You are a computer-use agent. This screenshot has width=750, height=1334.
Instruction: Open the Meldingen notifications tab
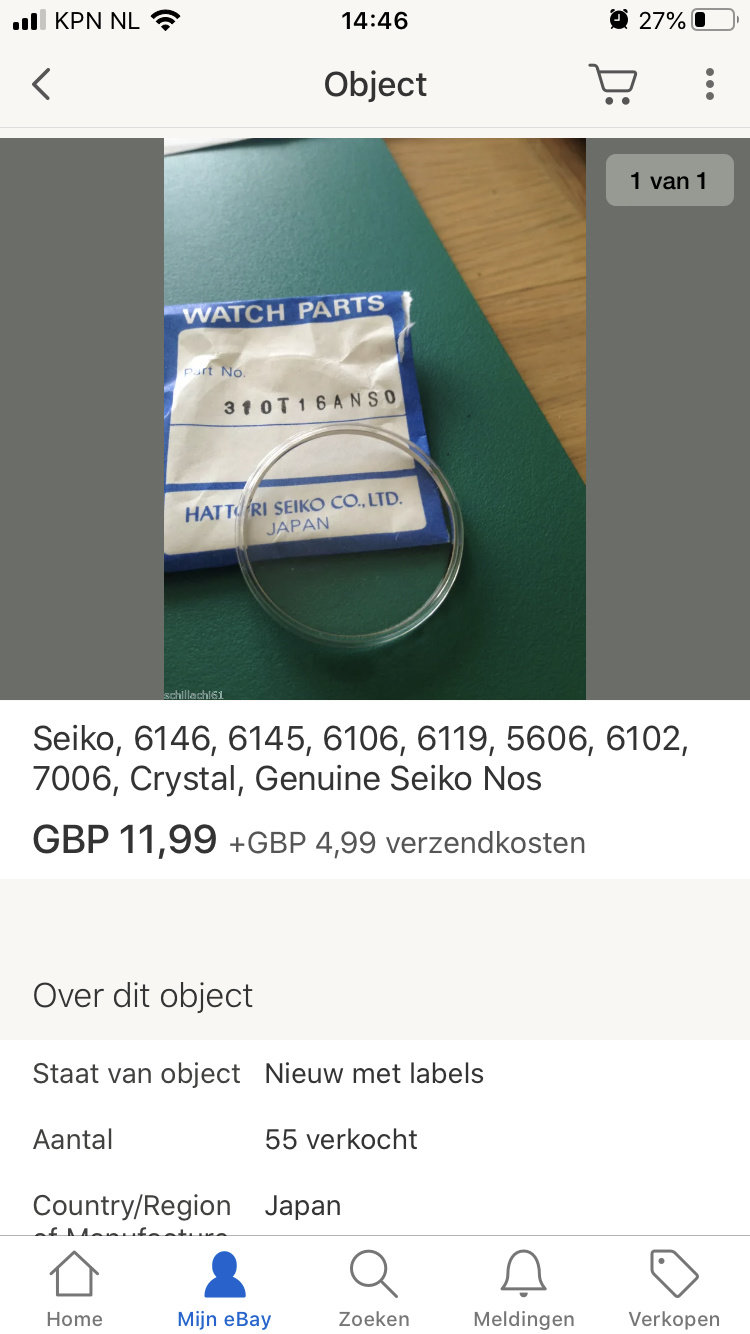[x=524, y=1290]
